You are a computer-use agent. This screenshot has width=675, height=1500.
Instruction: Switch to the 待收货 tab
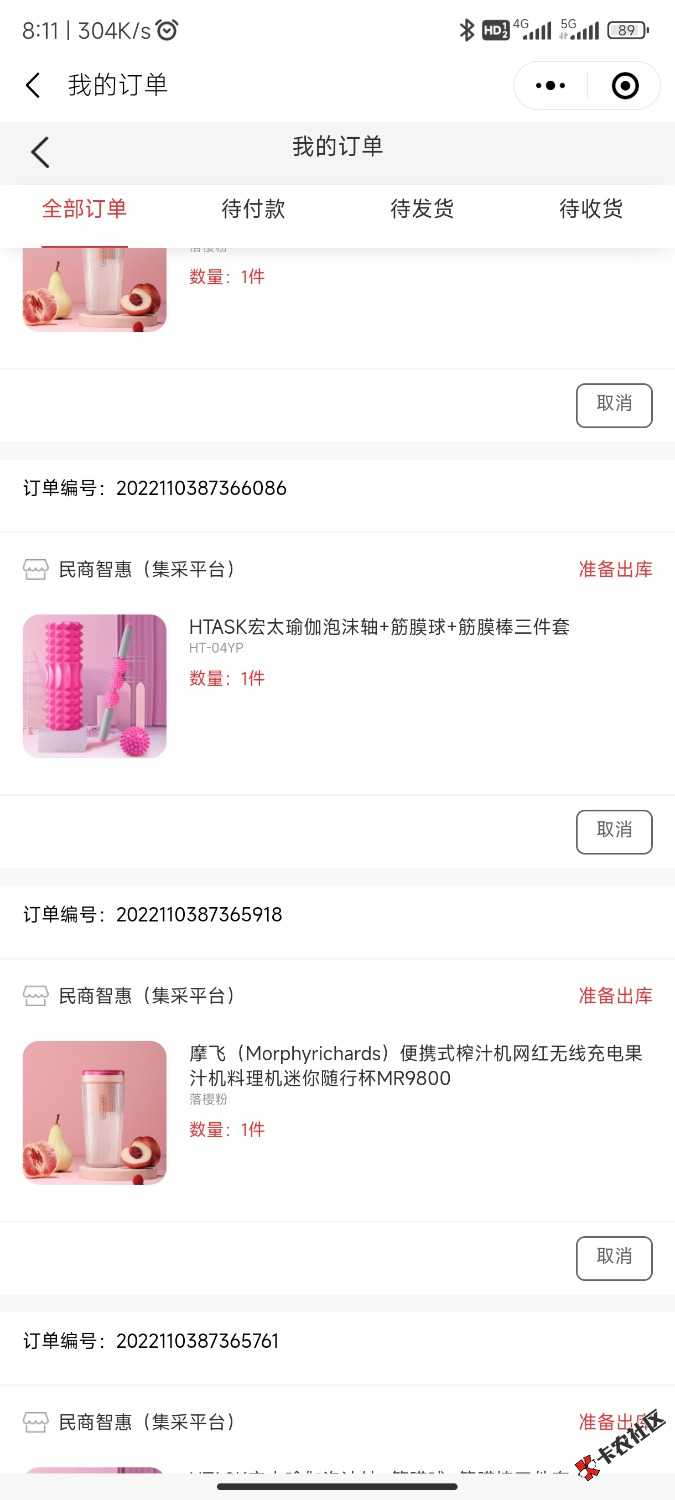pos(591,209)
